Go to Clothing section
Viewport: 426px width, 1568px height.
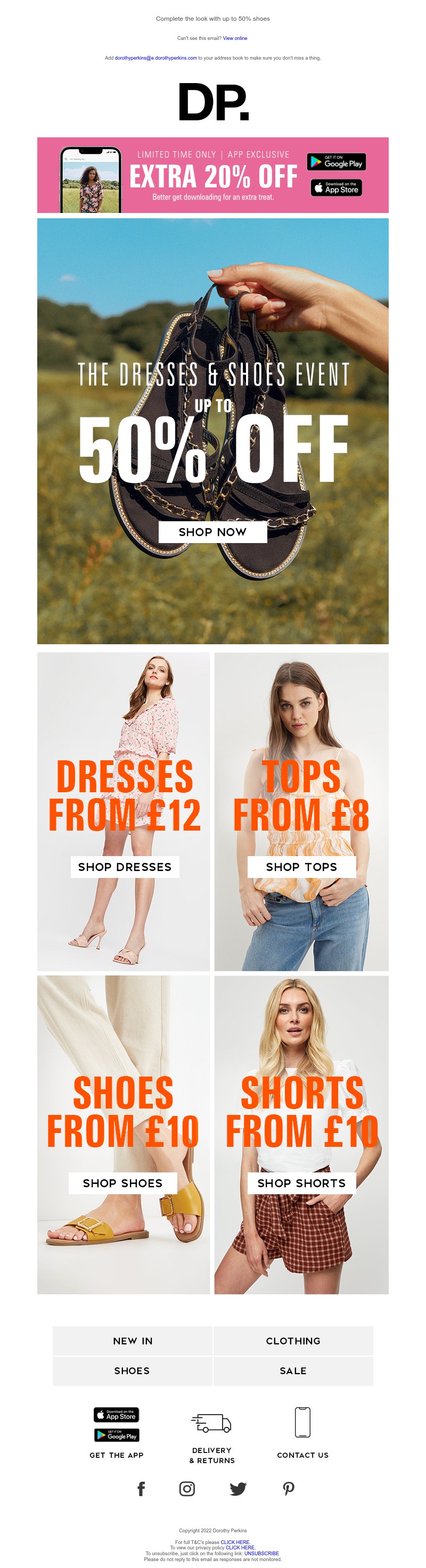click(293, 1340)
